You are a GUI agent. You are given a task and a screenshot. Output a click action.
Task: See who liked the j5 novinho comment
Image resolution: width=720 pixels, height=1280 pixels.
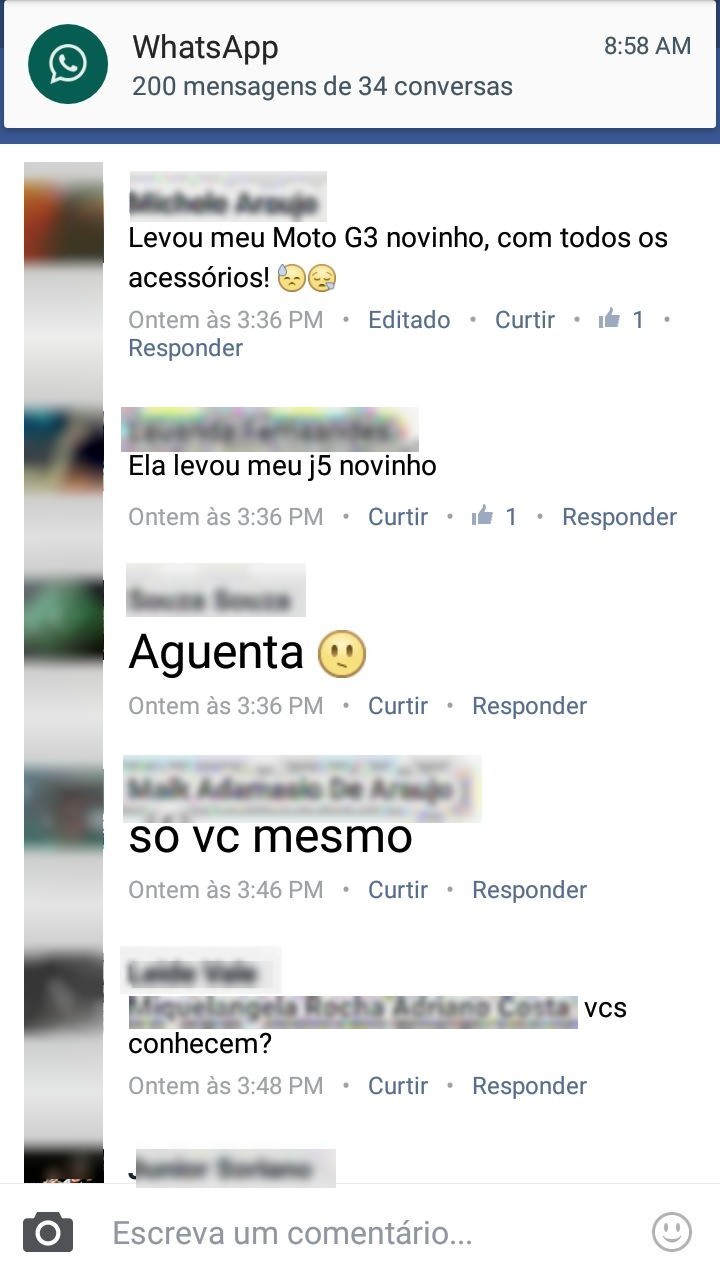[496, 517]
